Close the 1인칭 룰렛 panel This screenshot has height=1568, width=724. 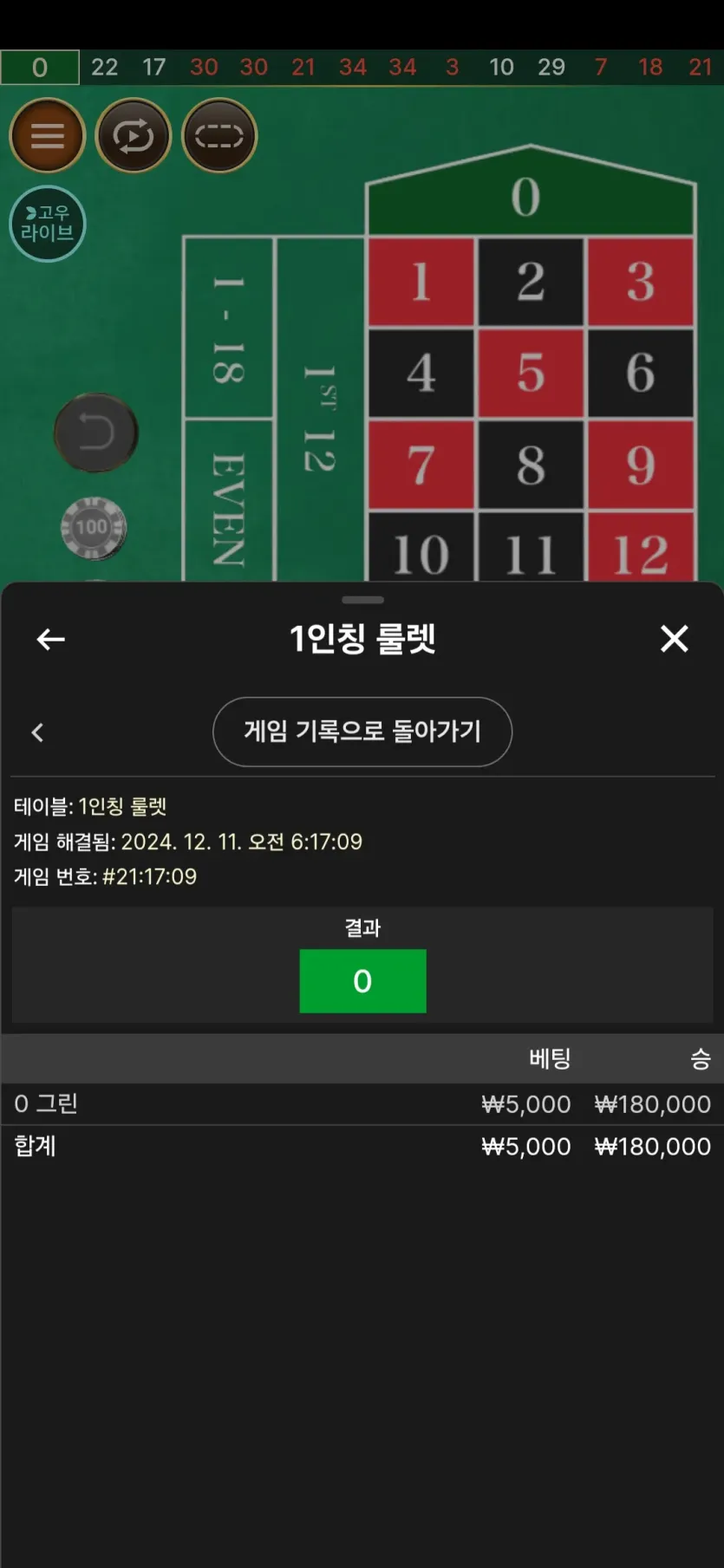[x=674, y=639]
